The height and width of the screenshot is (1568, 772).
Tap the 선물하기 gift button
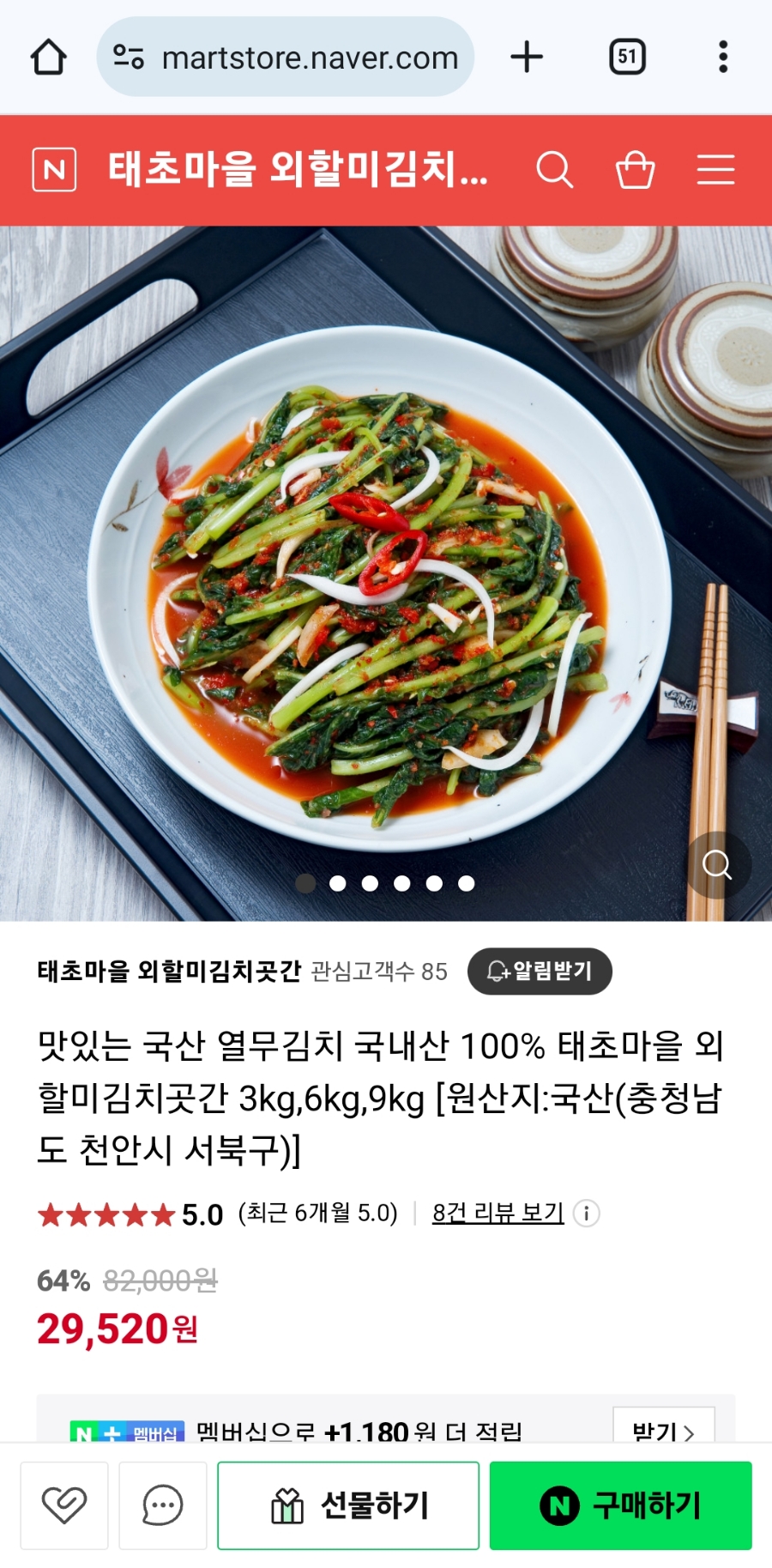(348, 1505)
